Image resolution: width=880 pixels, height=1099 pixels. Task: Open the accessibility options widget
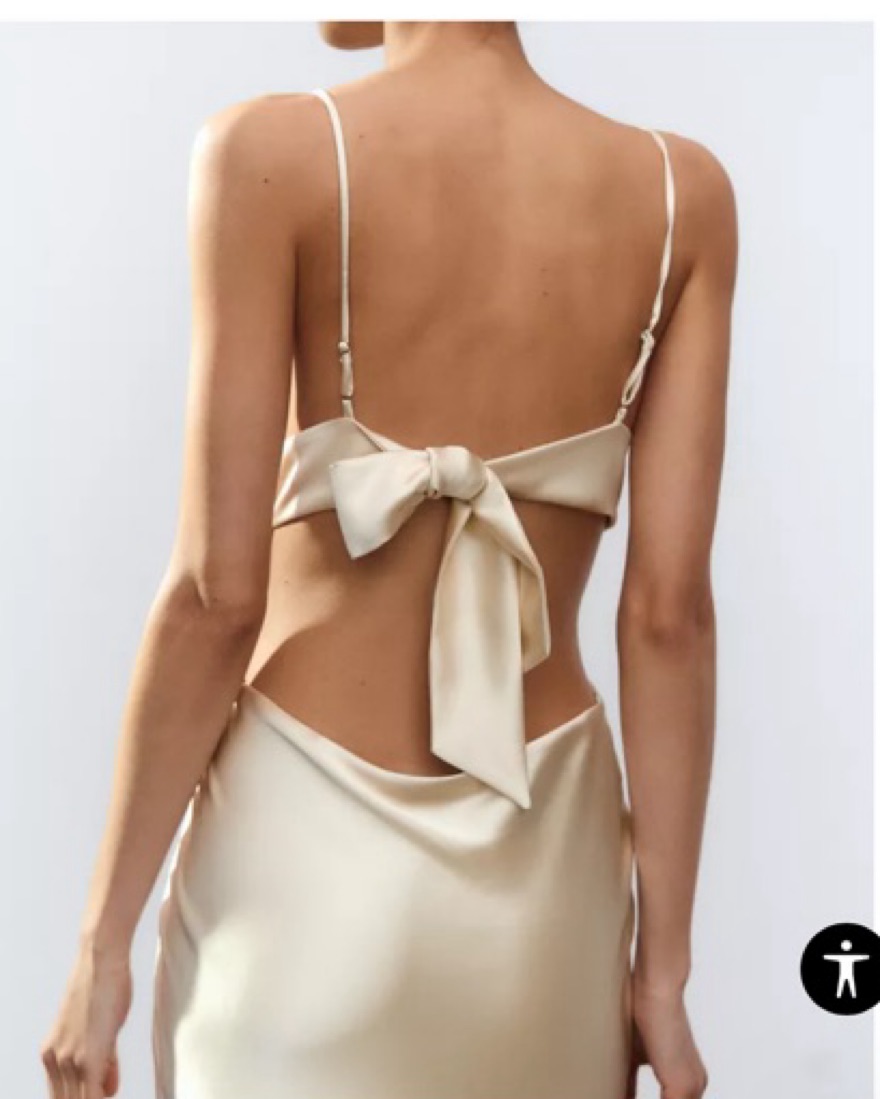pyautogui.click(x=845, y=968)
